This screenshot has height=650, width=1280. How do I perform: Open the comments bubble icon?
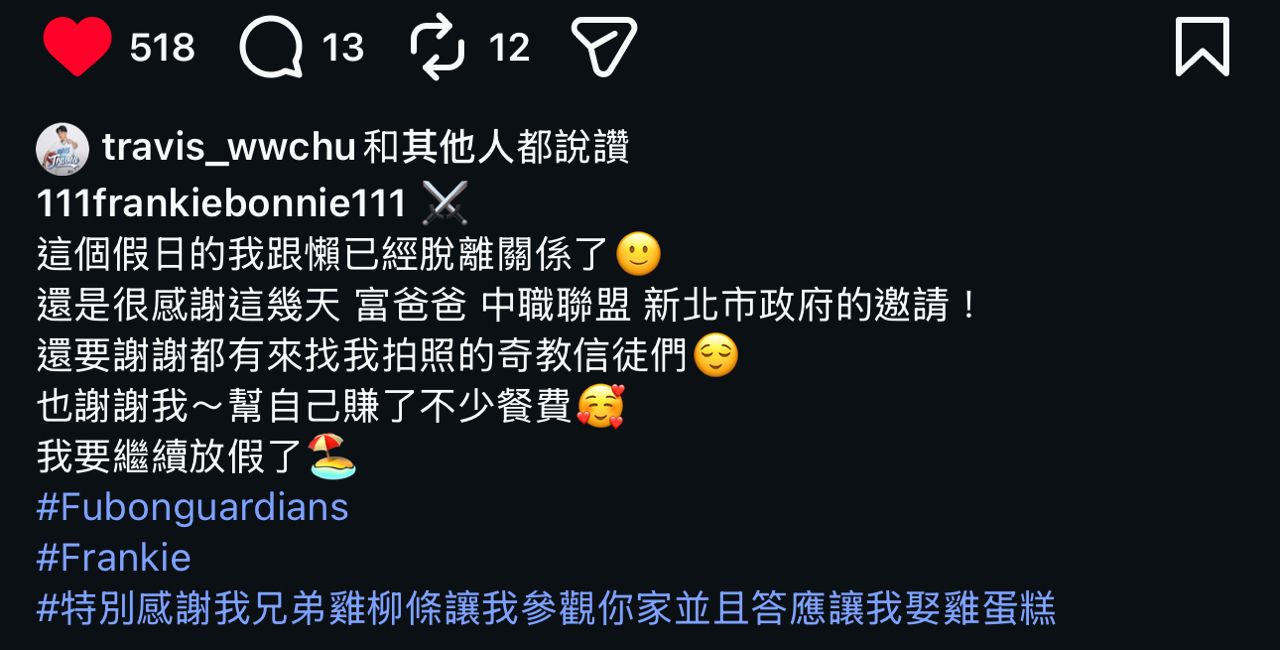click(271, 47)
